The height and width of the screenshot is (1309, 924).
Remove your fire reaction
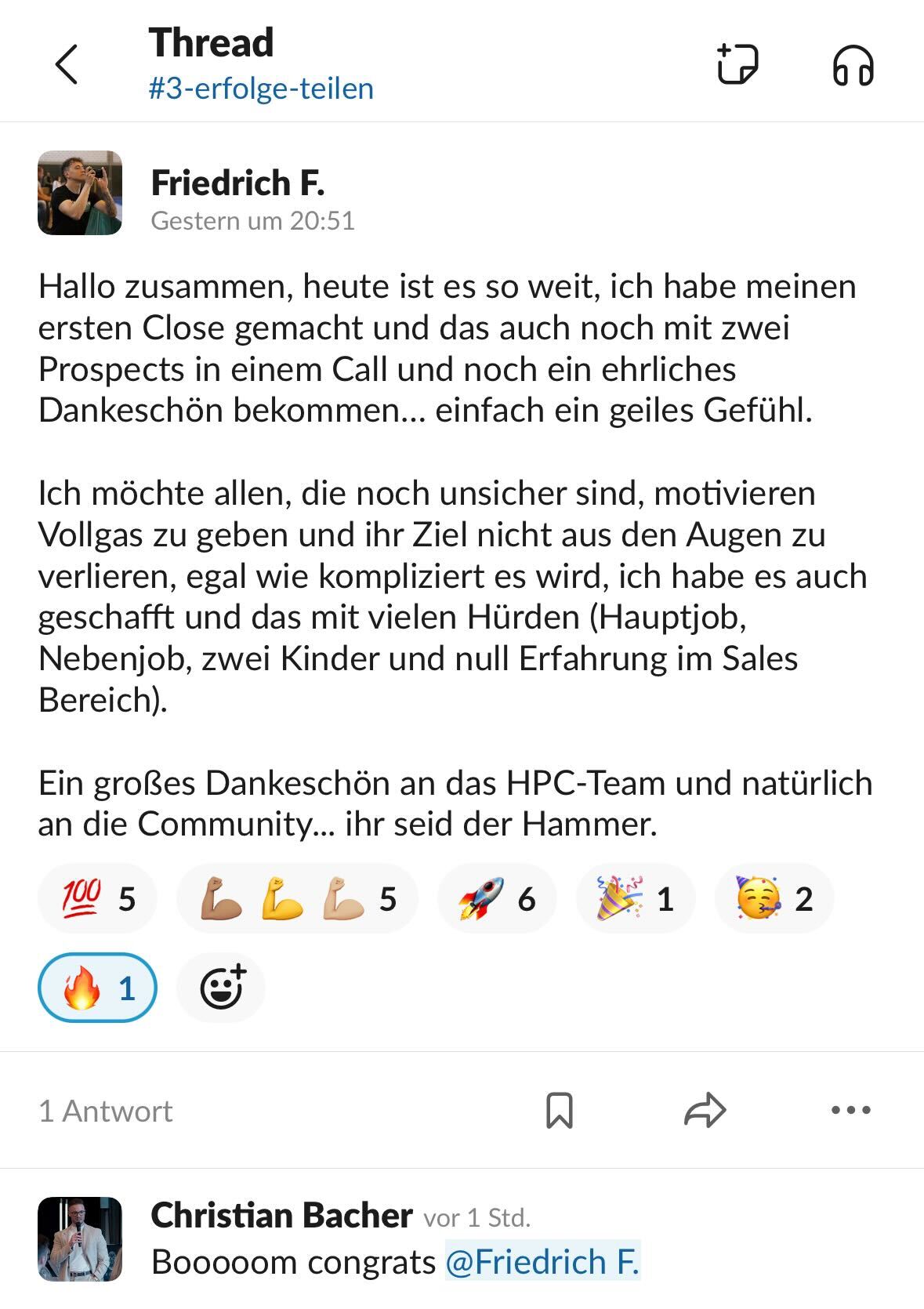(x=97, y=988)
